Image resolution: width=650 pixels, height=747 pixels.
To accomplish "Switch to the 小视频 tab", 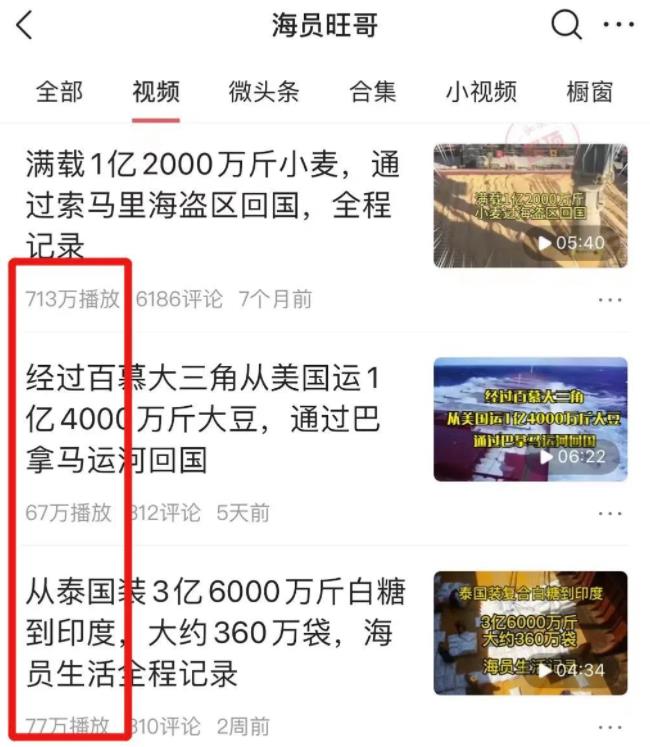I will click(x=481, y=91).
